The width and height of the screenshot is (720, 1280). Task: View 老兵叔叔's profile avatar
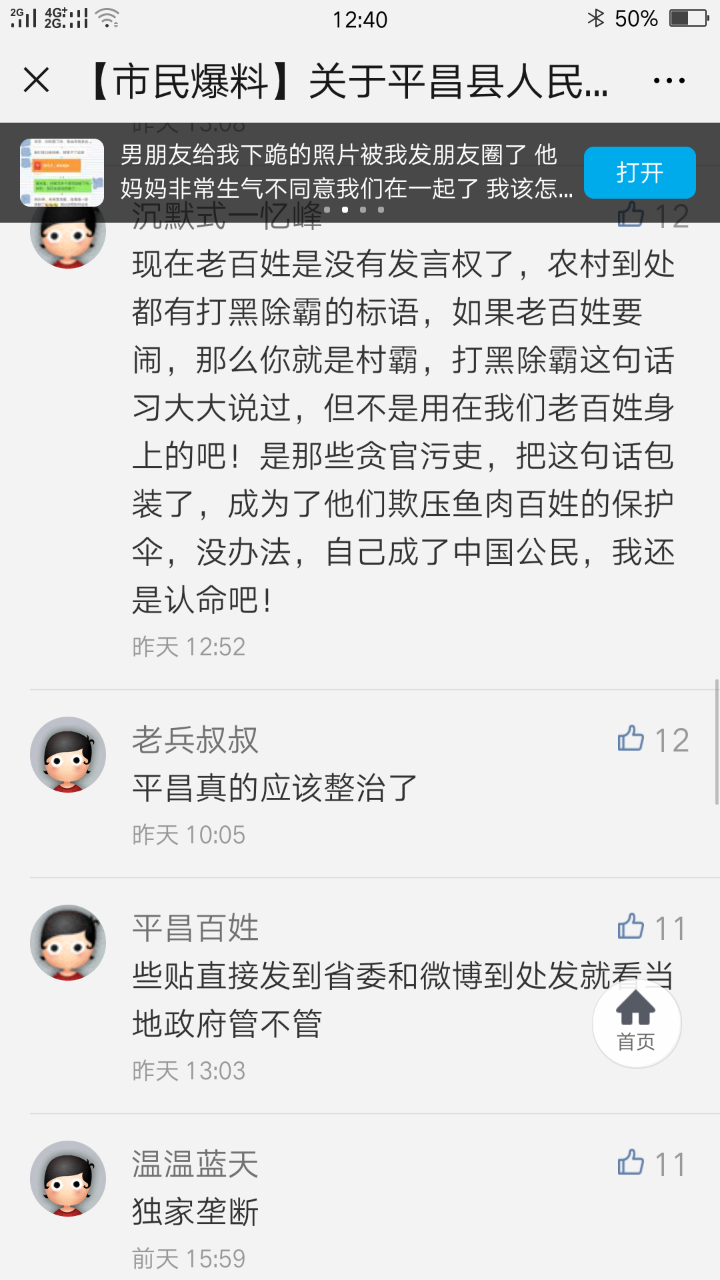pos(68,755)
